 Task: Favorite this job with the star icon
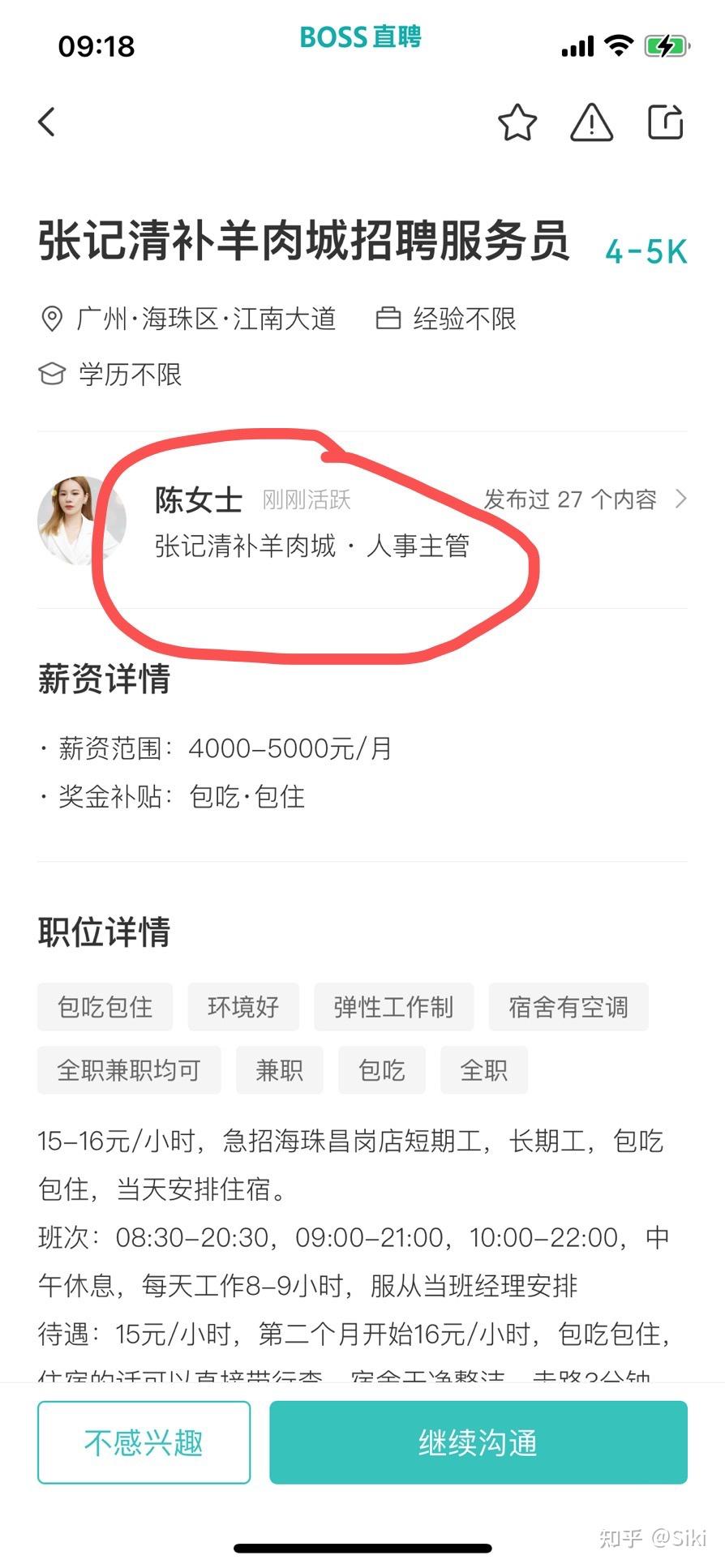tap(517, 122)
